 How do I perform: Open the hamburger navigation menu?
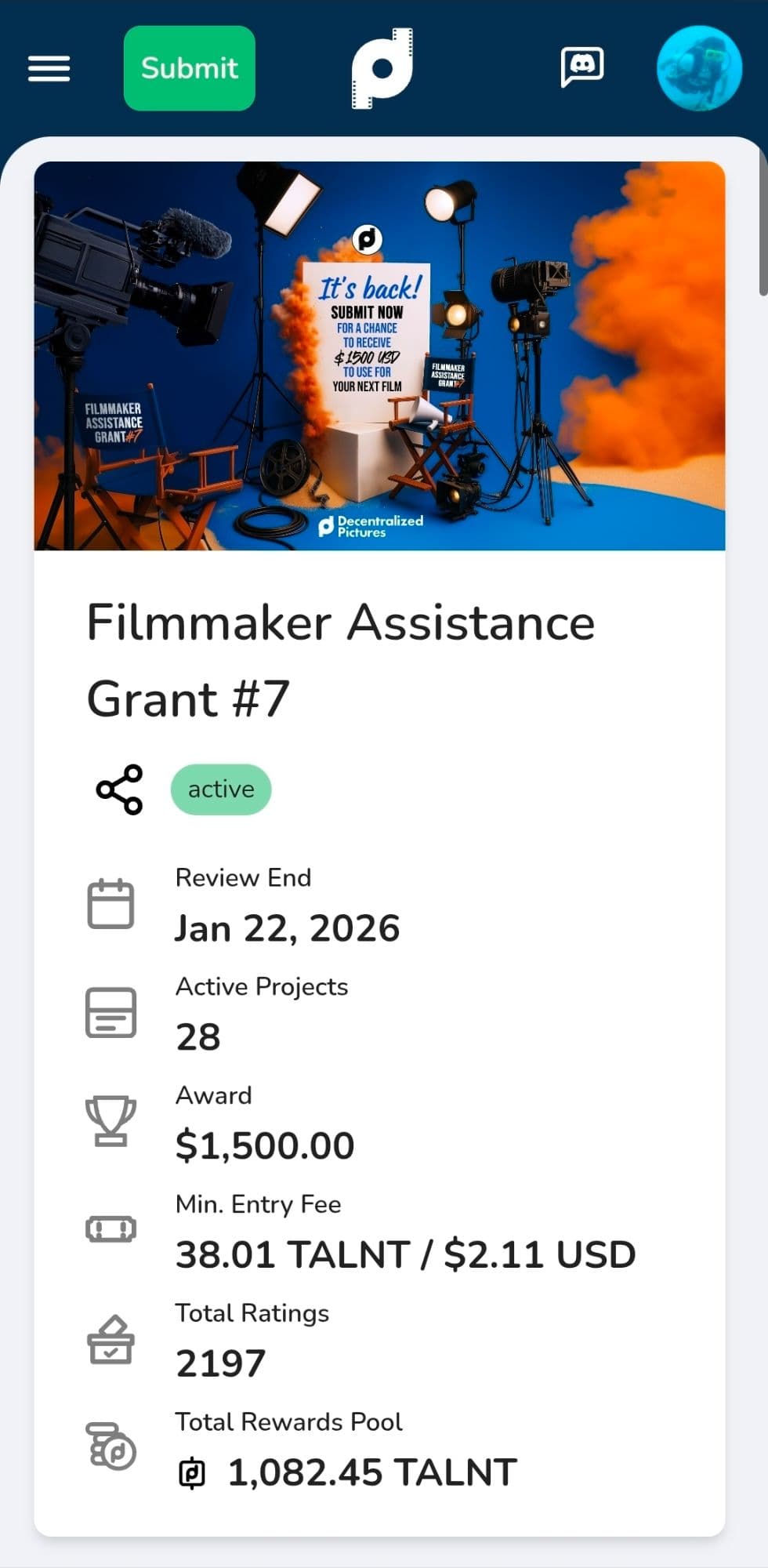[49, 69]
